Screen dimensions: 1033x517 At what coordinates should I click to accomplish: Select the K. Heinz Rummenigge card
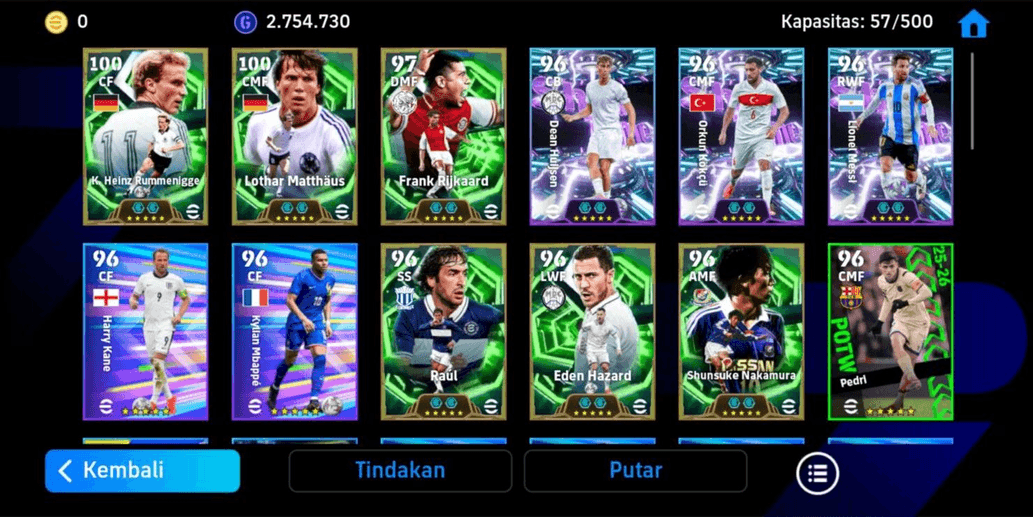pos(145,135)
